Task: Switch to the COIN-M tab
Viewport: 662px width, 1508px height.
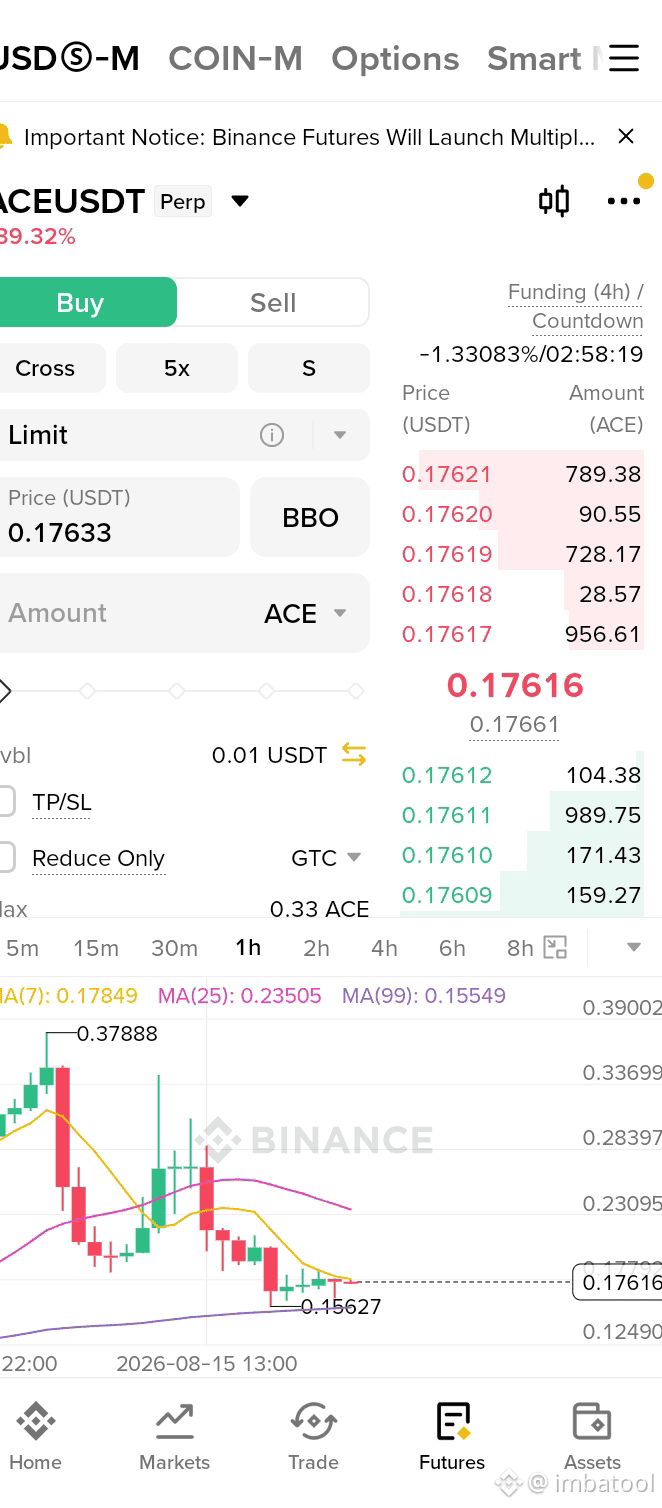Action: tap(235, 58)
